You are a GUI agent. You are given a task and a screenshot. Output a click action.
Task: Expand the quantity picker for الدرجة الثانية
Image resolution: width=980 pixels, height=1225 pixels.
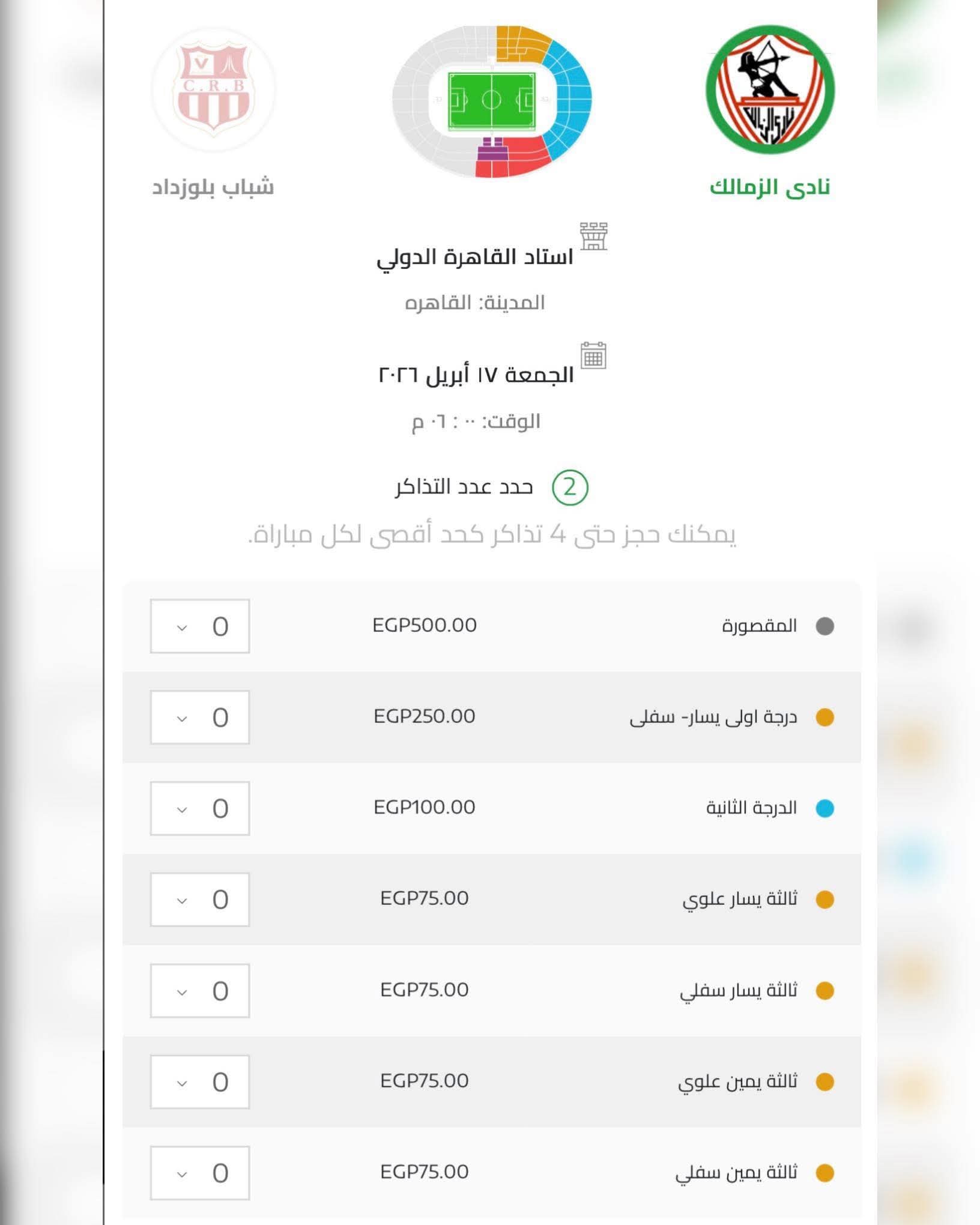click(x=199, y=809)
